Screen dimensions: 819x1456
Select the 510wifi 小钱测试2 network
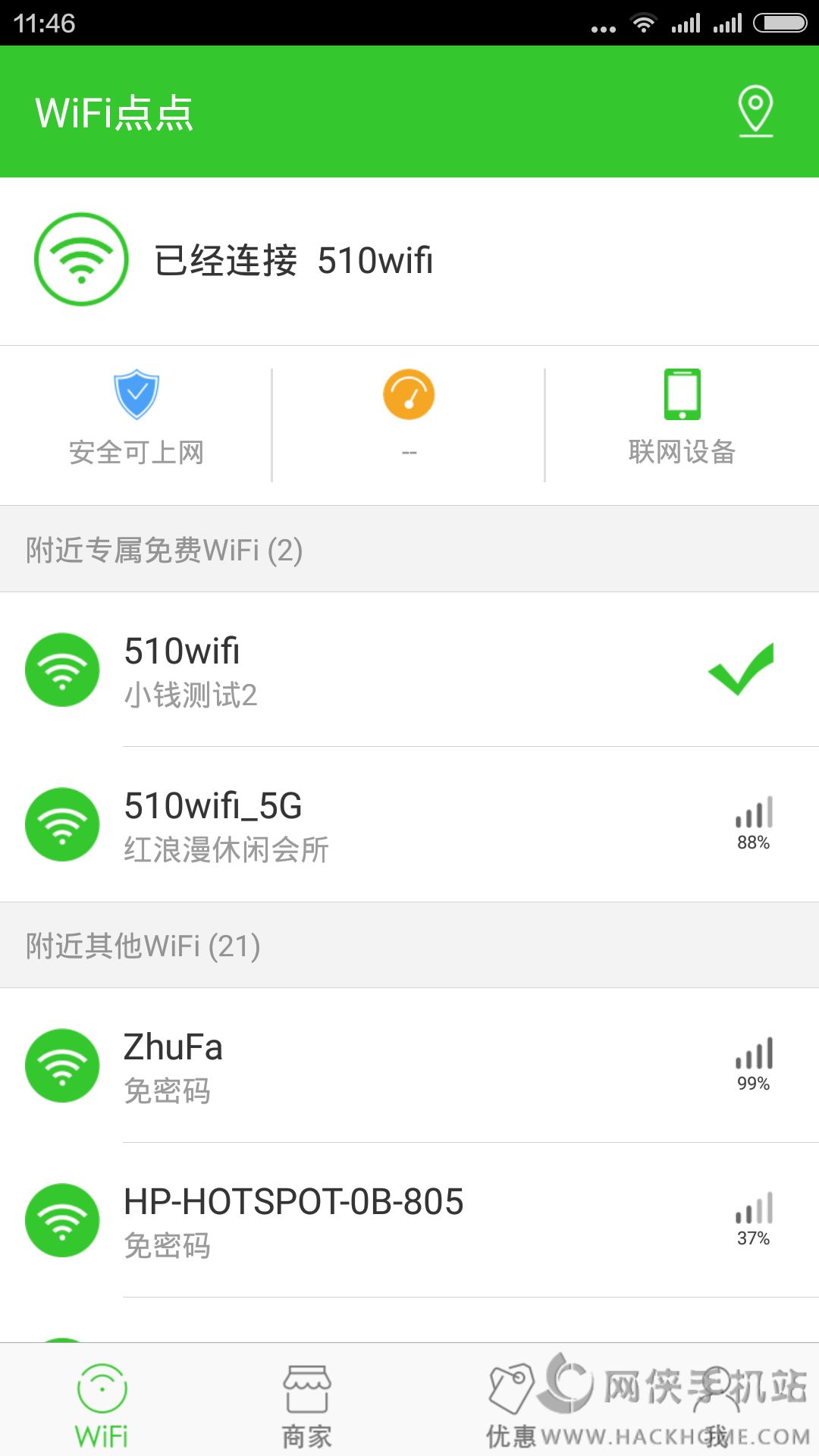point(409,670)
